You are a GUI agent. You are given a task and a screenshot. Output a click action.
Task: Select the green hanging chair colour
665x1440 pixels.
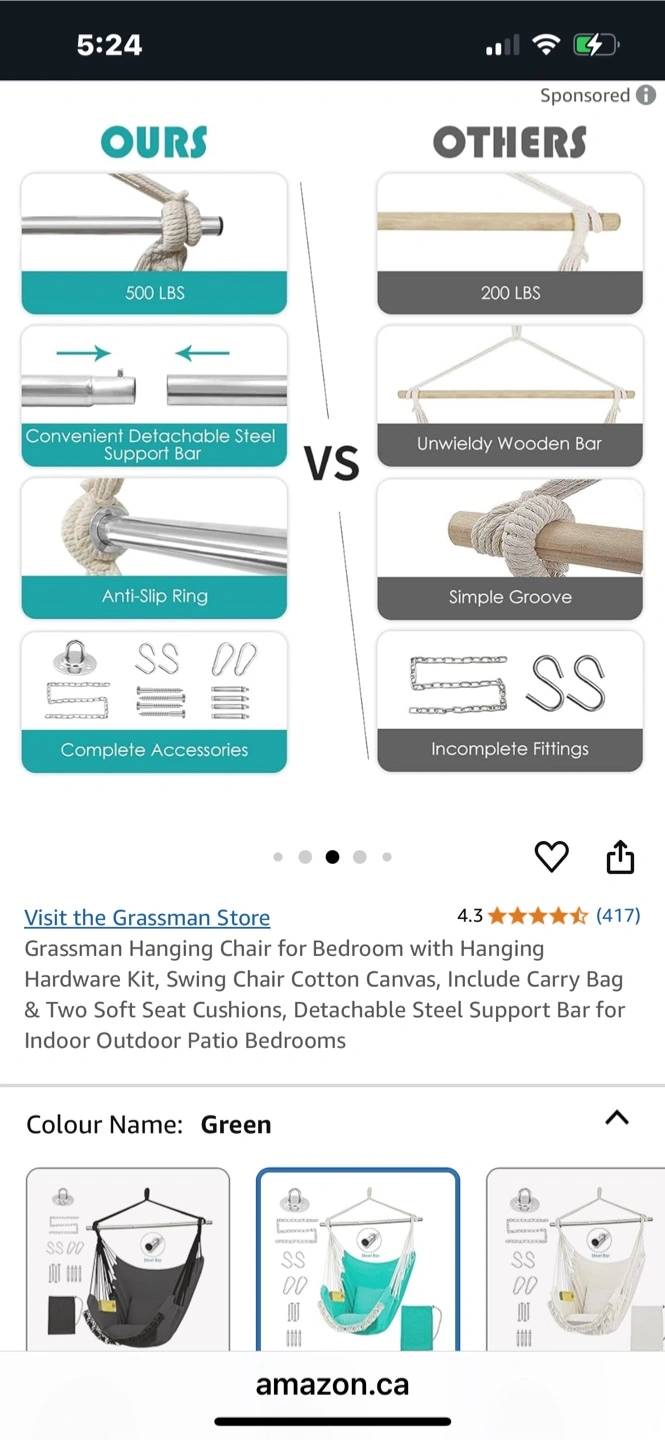358,1259
